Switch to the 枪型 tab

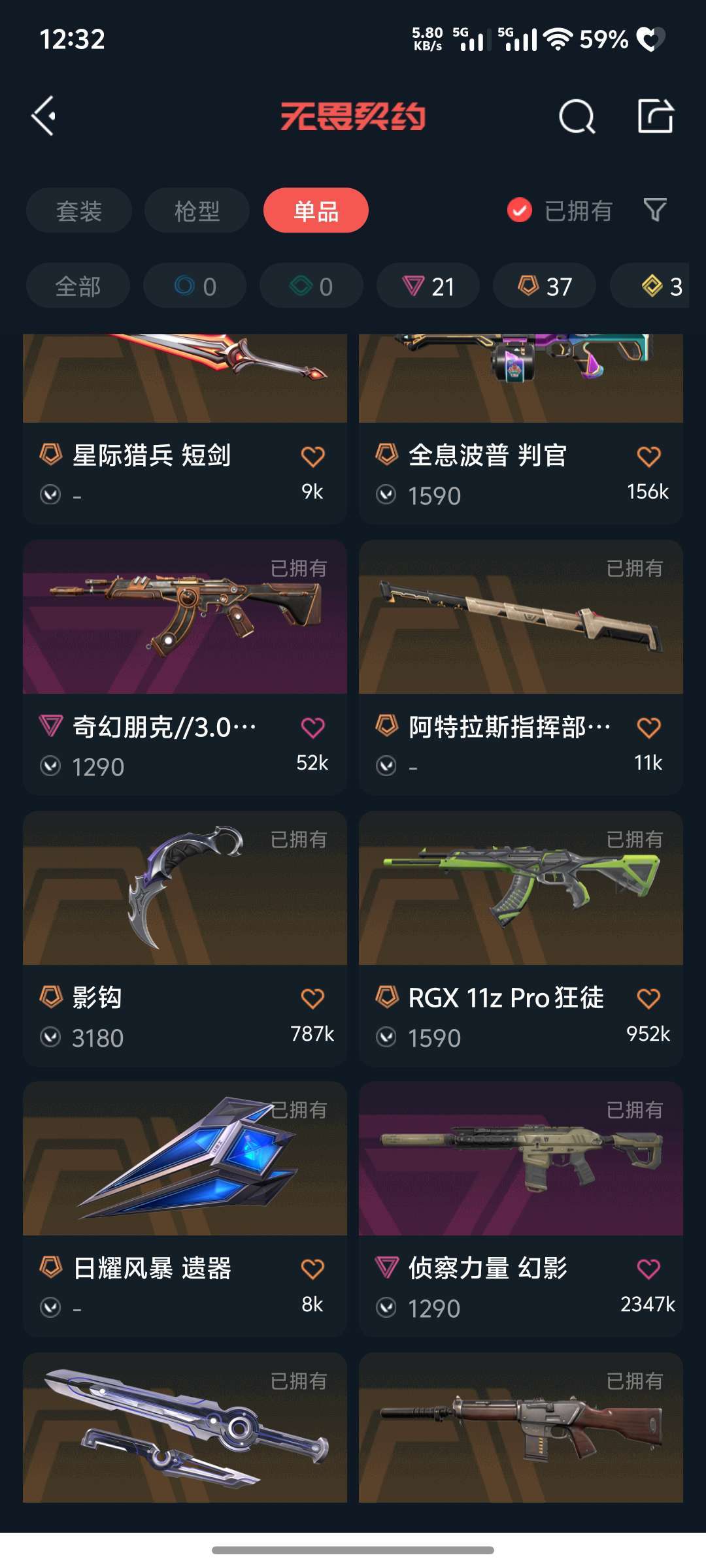point(197,210)
